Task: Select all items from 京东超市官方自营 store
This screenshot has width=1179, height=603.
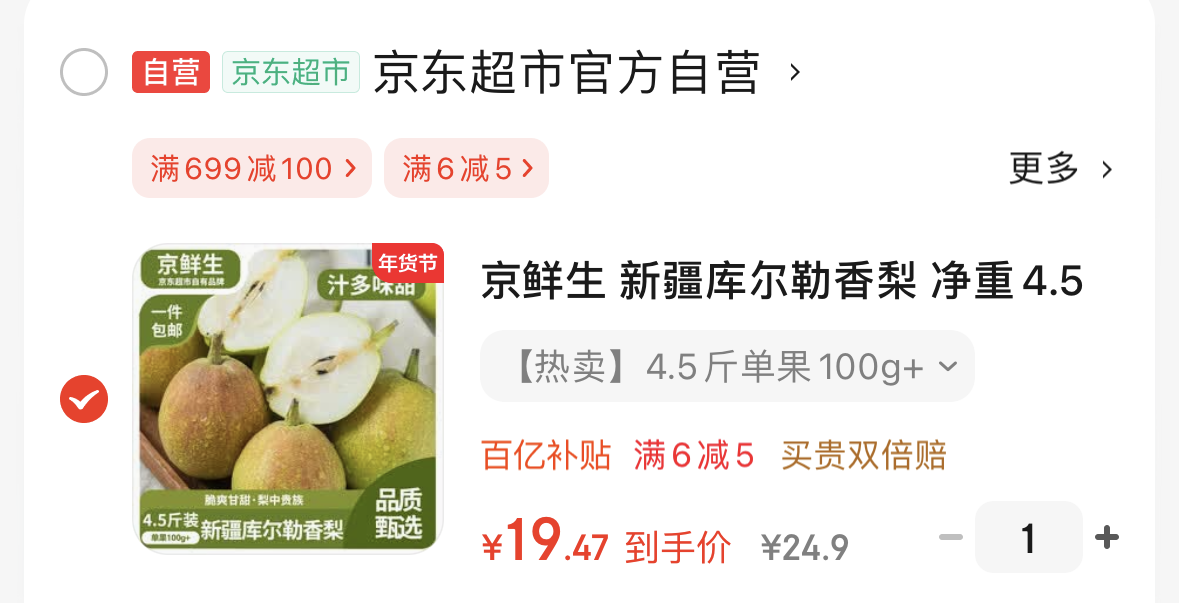Action: pos(83,72)
